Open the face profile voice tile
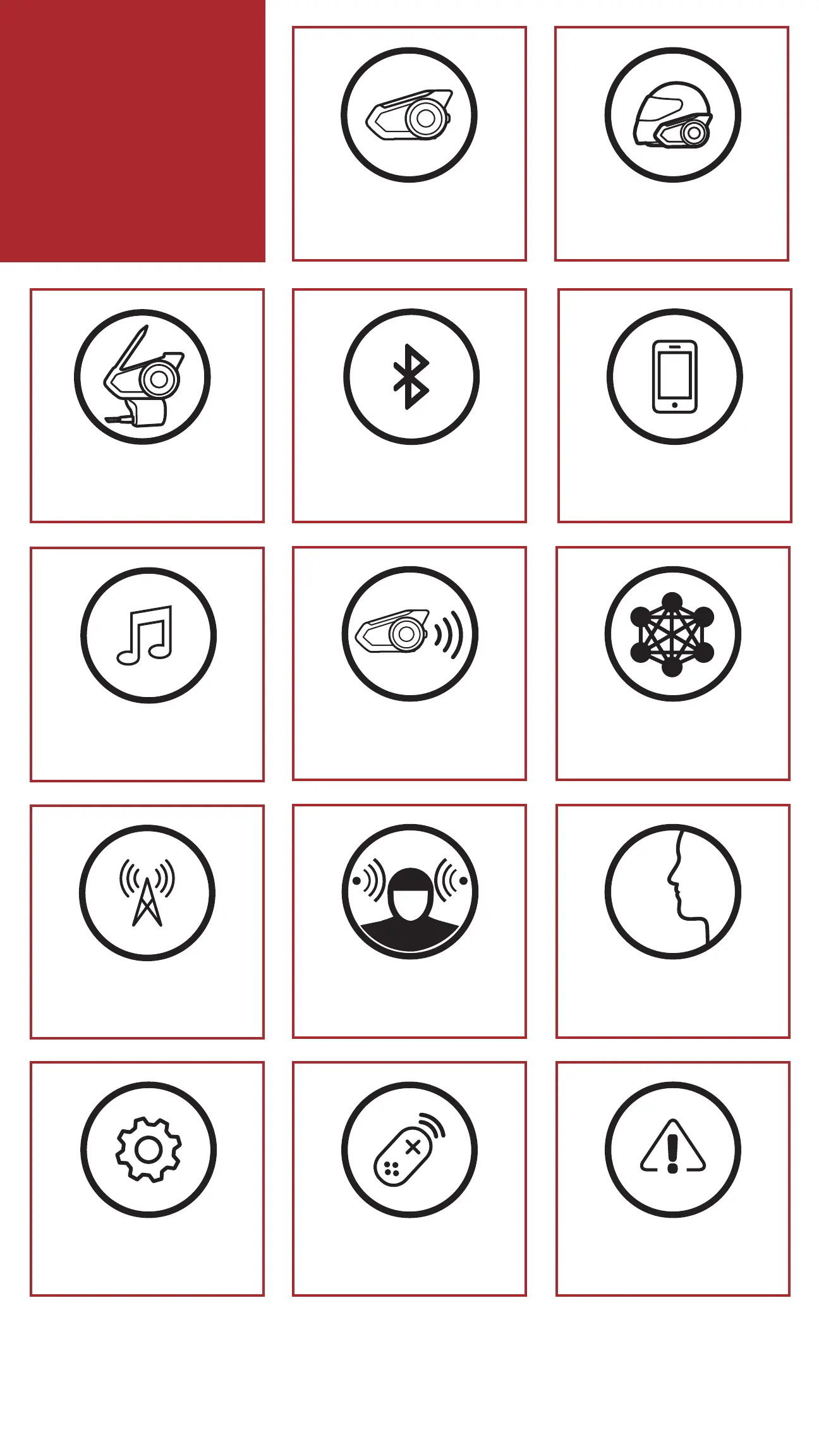 673,921
